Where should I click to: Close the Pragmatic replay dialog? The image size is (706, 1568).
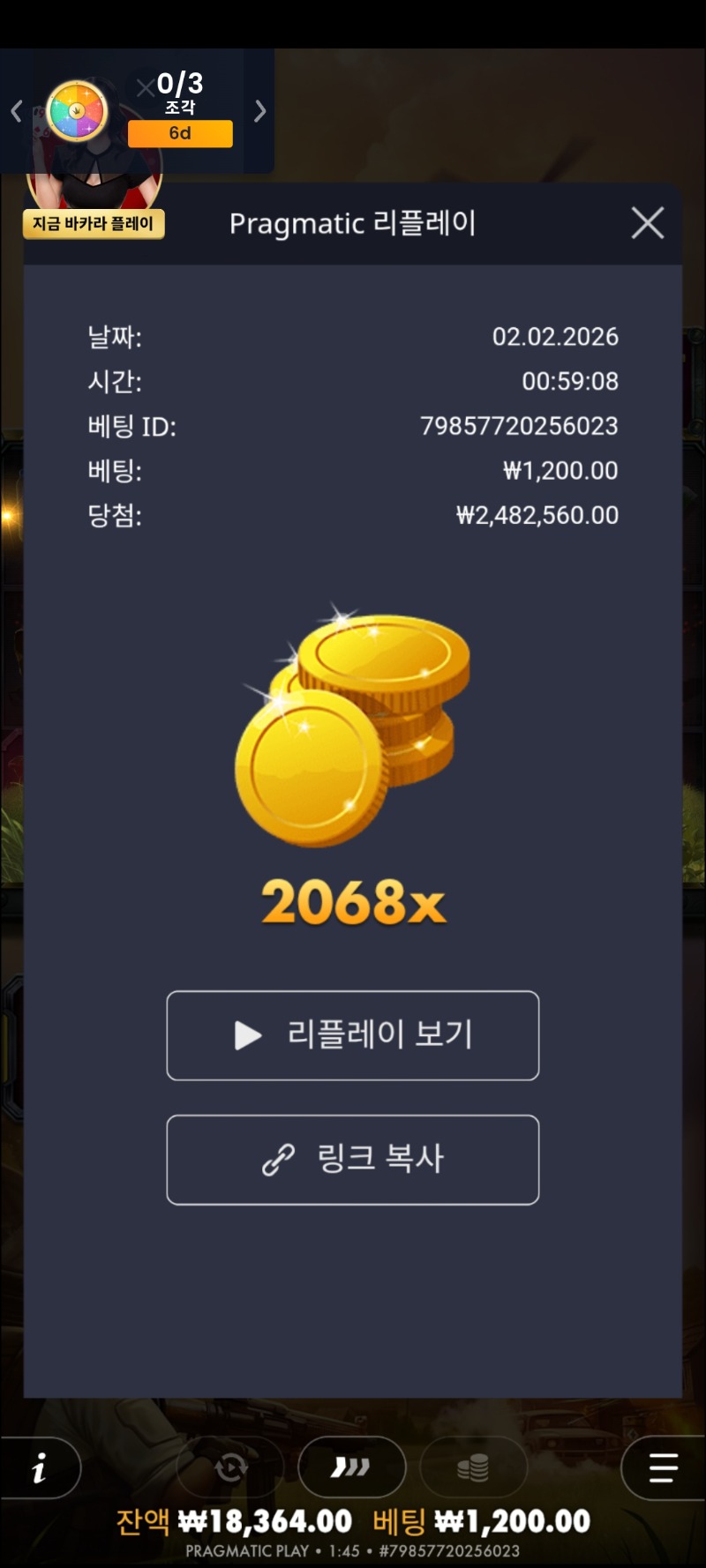(x=648, y=223)
